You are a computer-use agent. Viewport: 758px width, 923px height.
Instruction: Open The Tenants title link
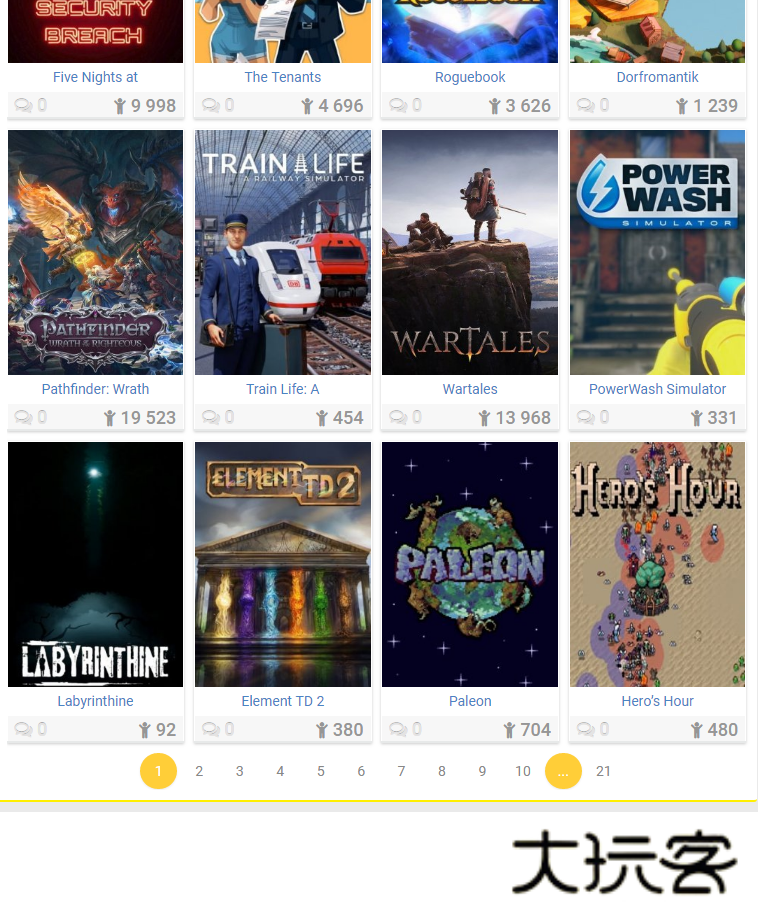[283, 77]
